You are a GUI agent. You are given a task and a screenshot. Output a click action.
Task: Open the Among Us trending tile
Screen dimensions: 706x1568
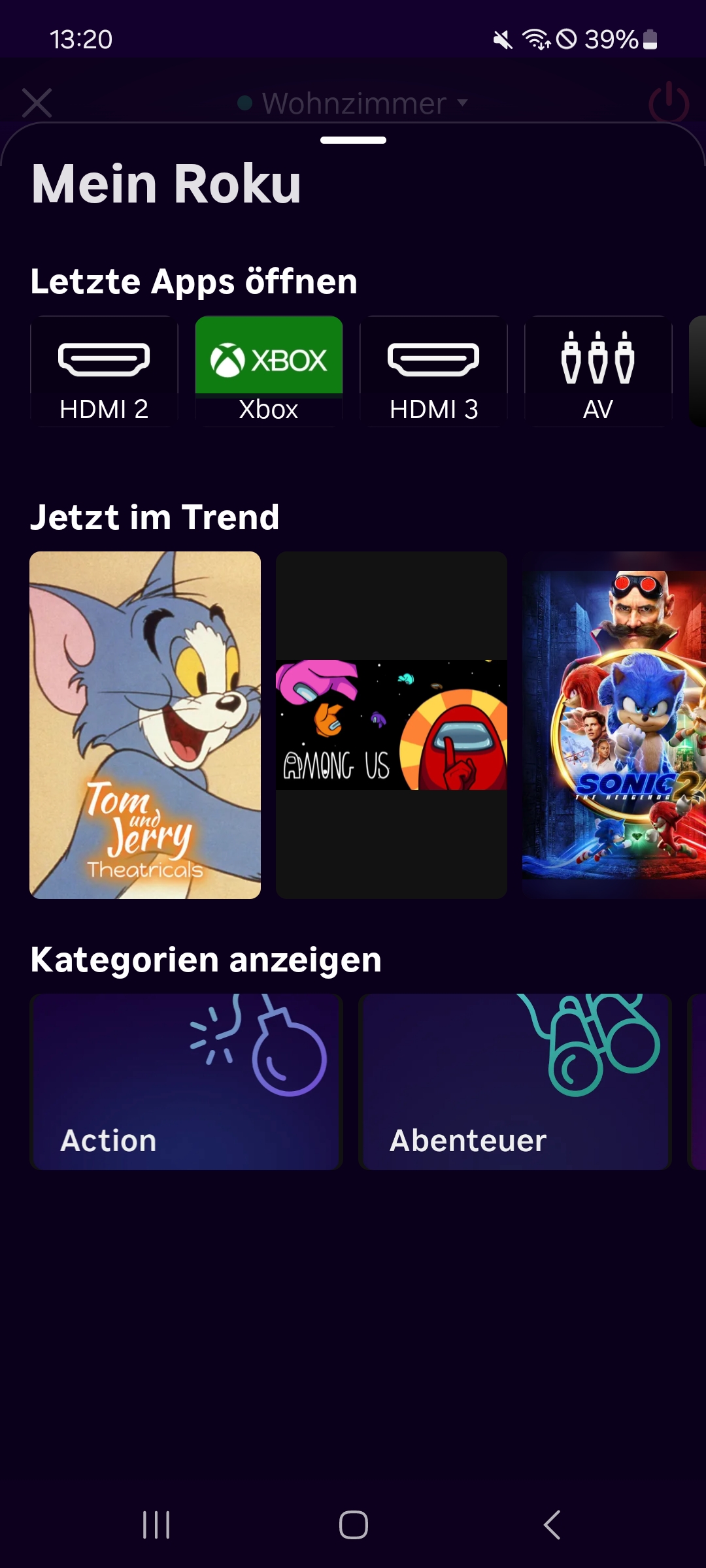[392, 725]
